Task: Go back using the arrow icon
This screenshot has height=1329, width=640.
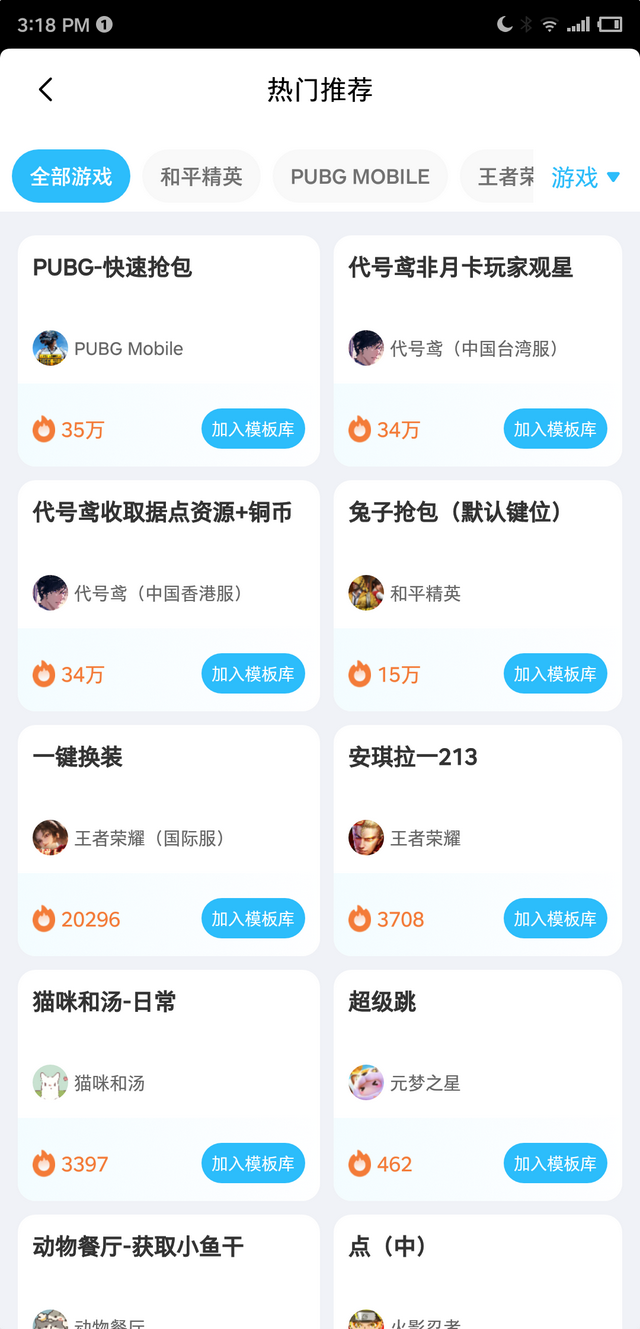Action: [45, 89]
